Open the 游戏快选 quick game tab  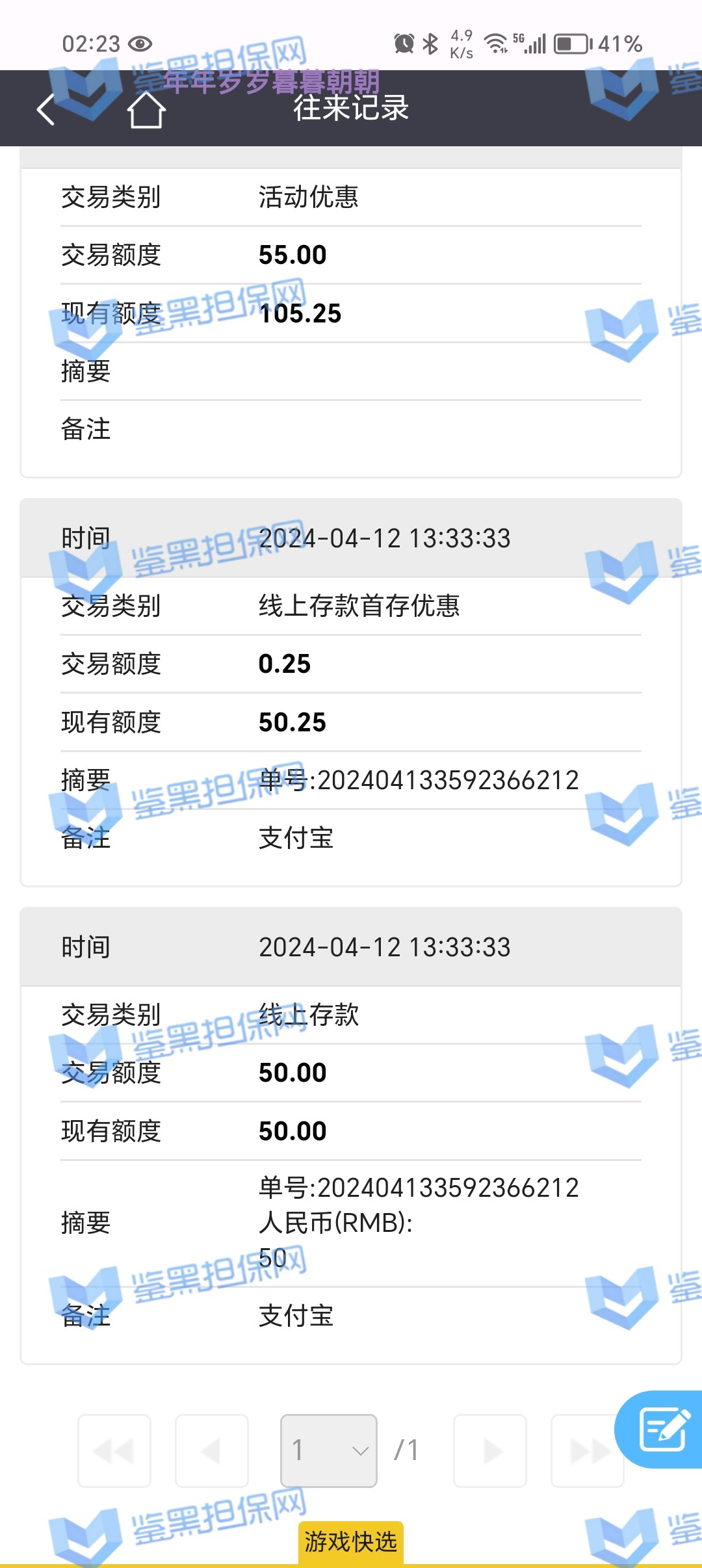point(351,1541)
